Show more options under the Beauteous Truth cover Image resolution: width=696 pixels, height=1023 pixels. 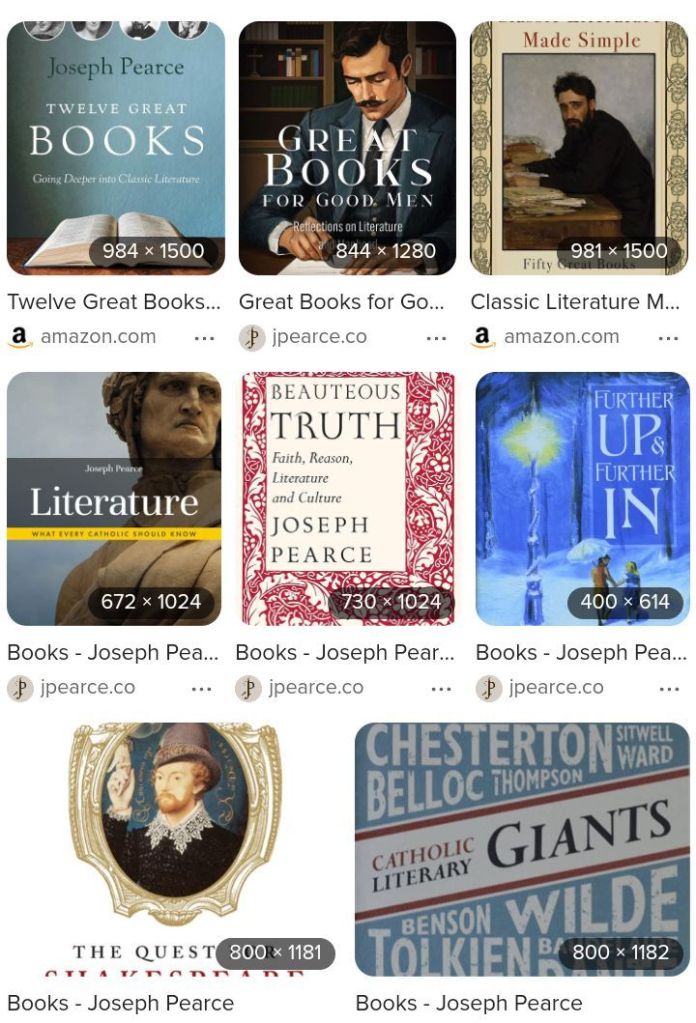pyautogui.click(x=441, y=689)
